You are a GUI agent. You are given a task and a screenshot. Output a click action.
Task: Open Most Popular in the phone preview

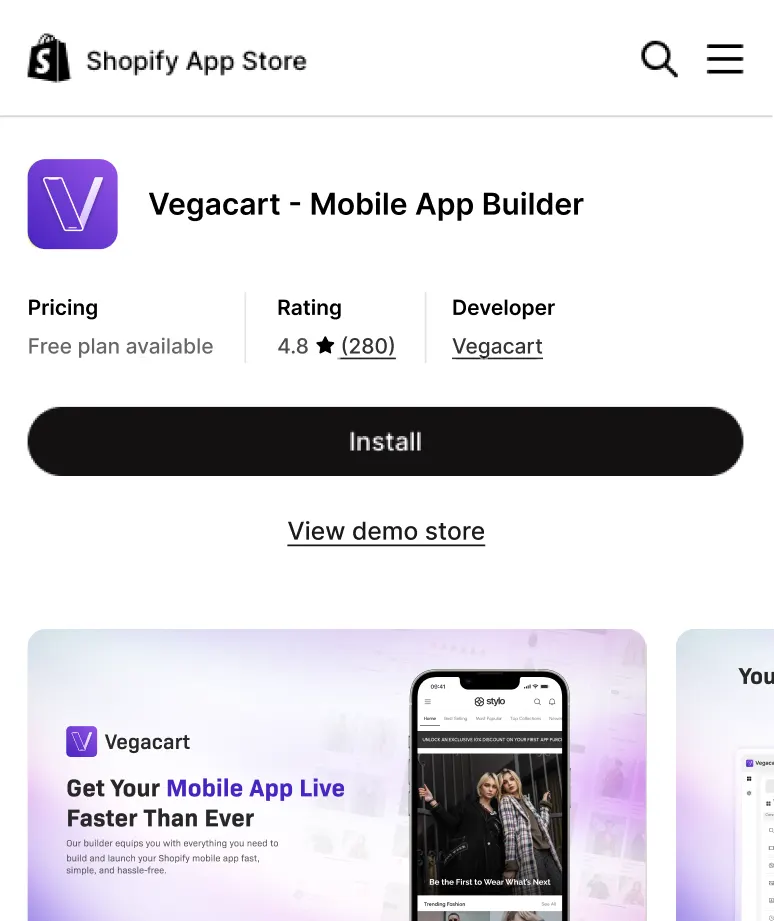(x=488, y=718)
